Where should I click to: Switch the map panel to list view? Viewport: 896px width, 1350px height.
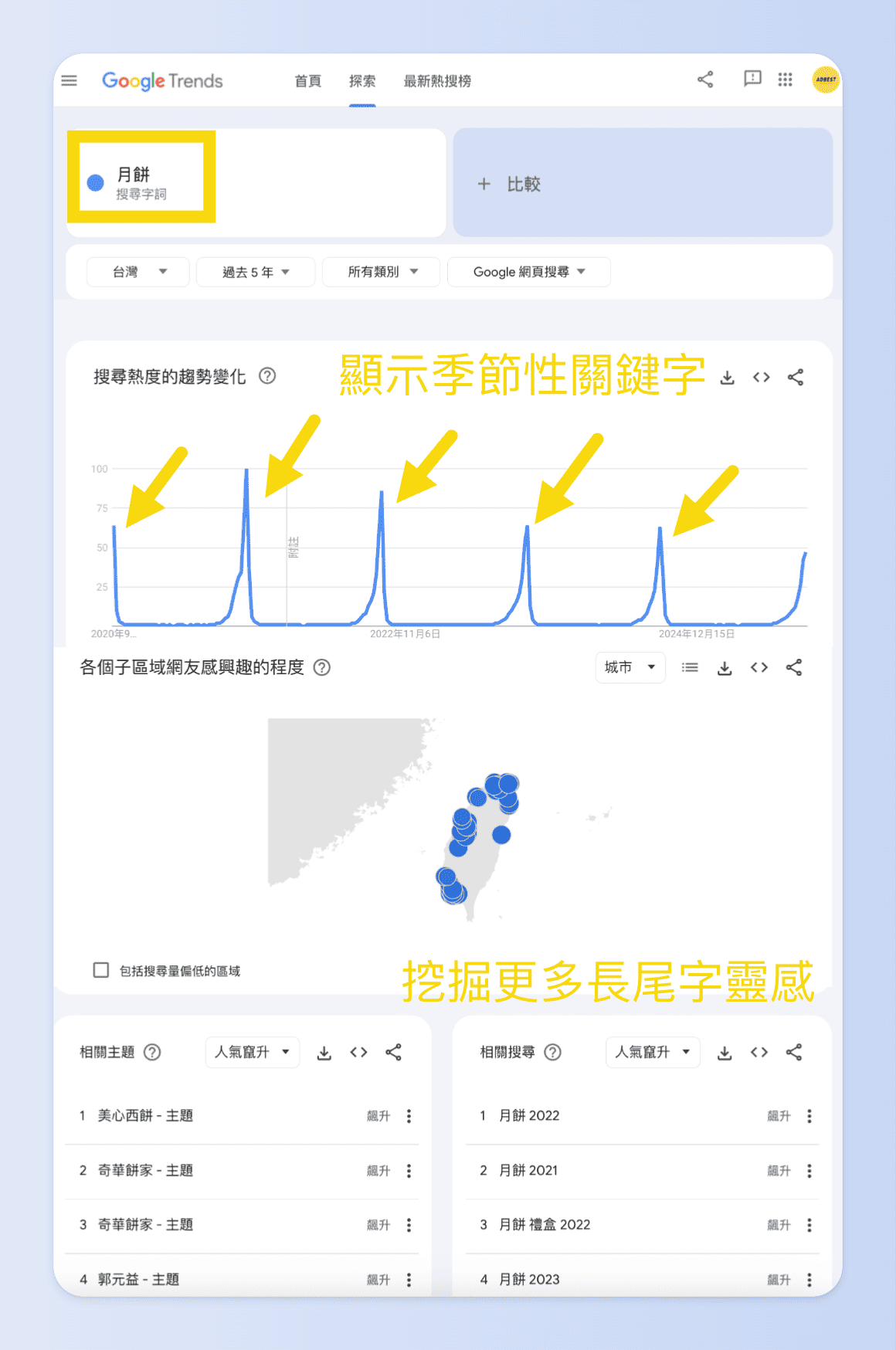690,667
